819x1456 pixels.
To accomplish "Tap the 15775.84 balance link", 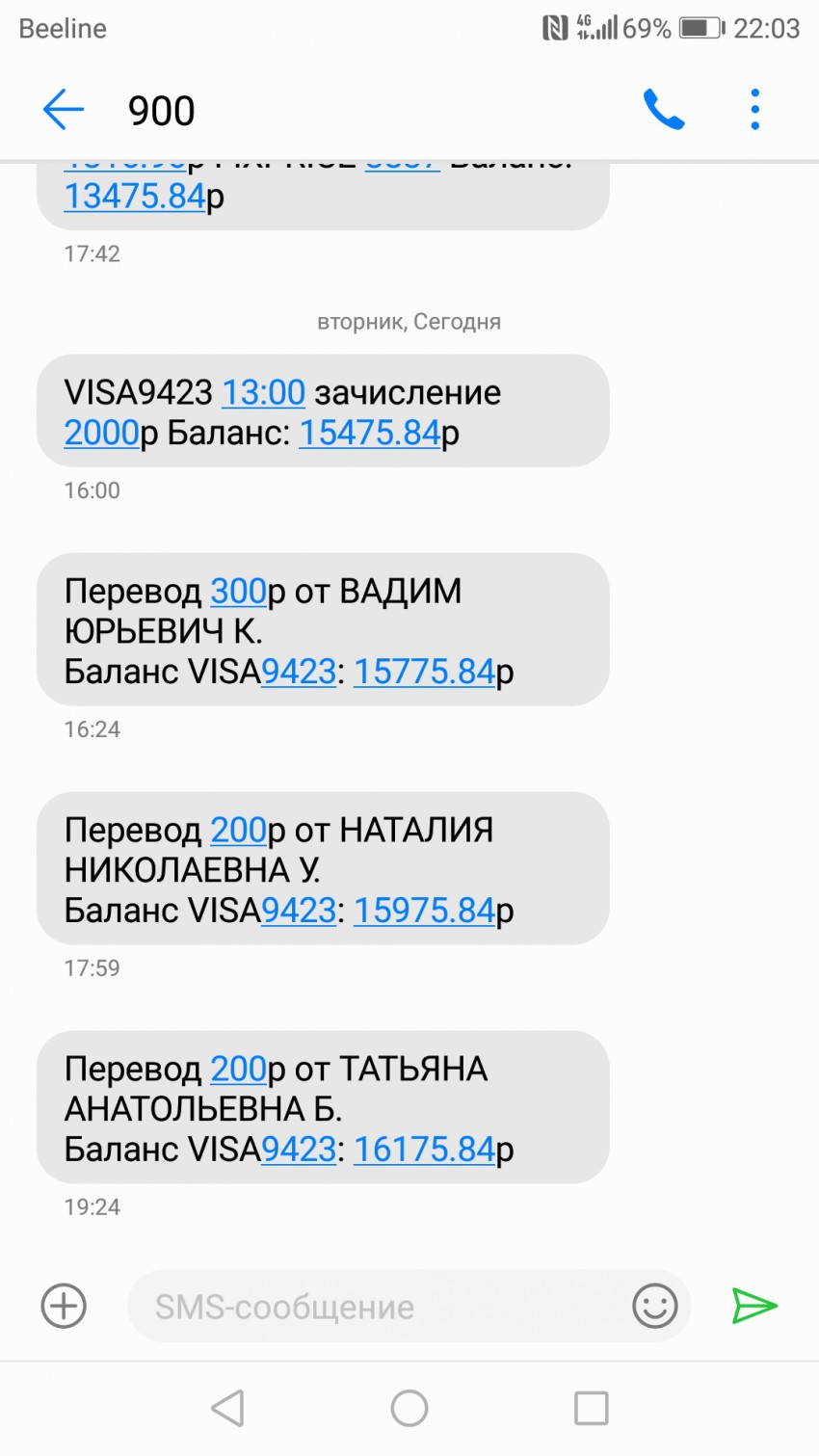I will (424, 672).
